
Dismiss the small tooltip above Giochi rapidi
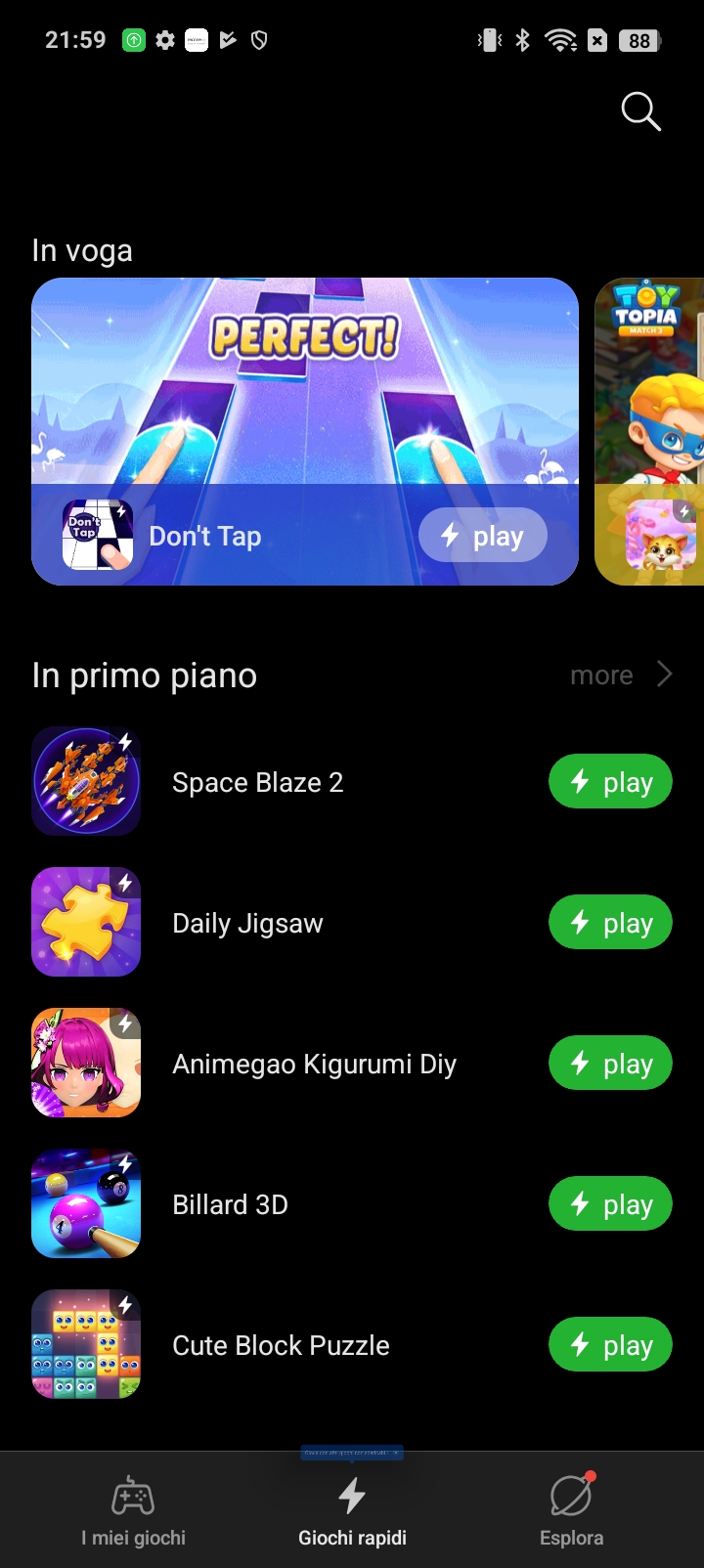[x=395, y=1454]
